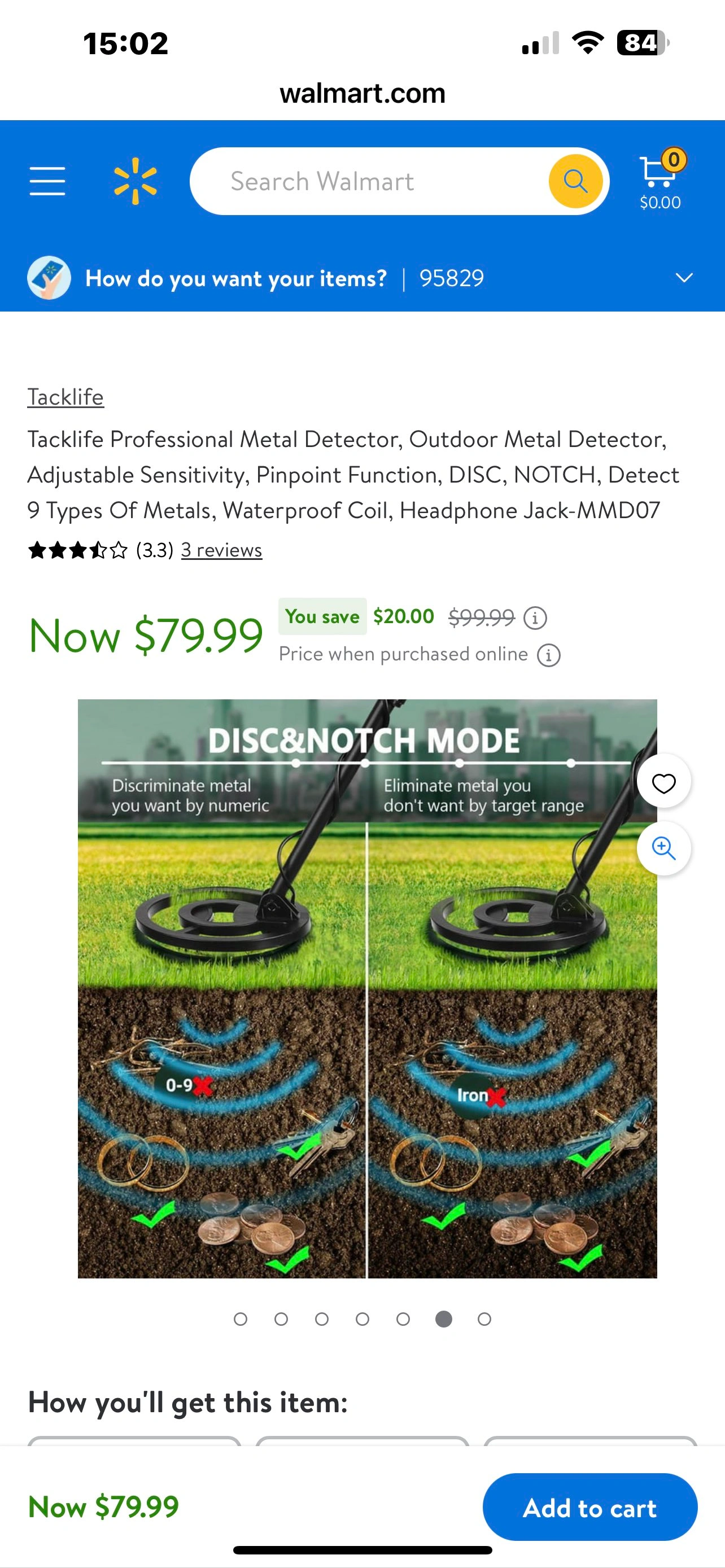Open the 3 reviews link
Viewport: 725px width, 1568px height.
coord(221,550)
